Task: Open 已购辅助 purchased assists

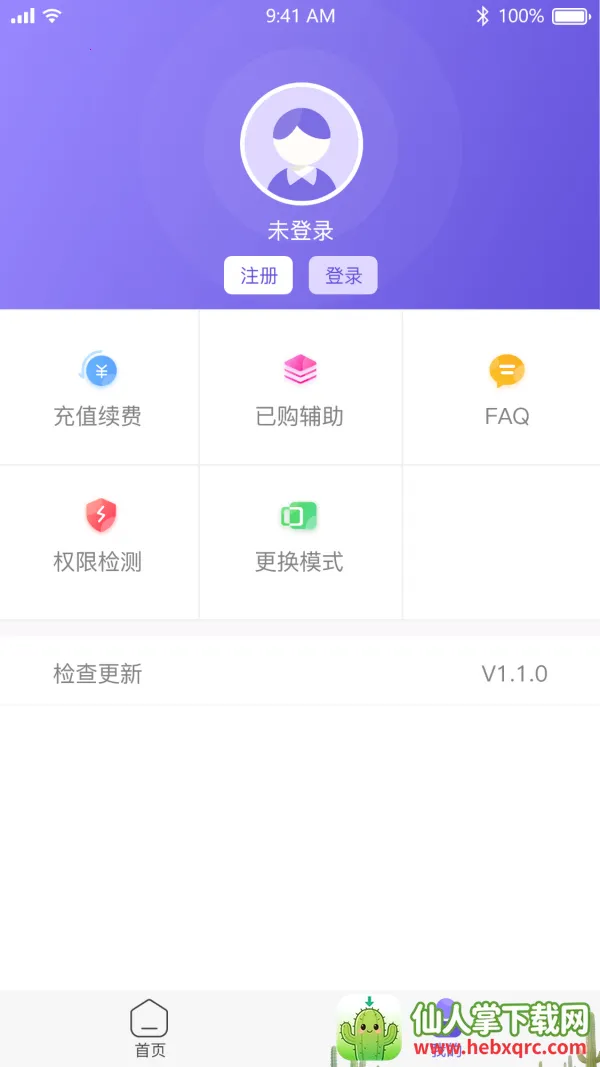Action: (300, 390)
